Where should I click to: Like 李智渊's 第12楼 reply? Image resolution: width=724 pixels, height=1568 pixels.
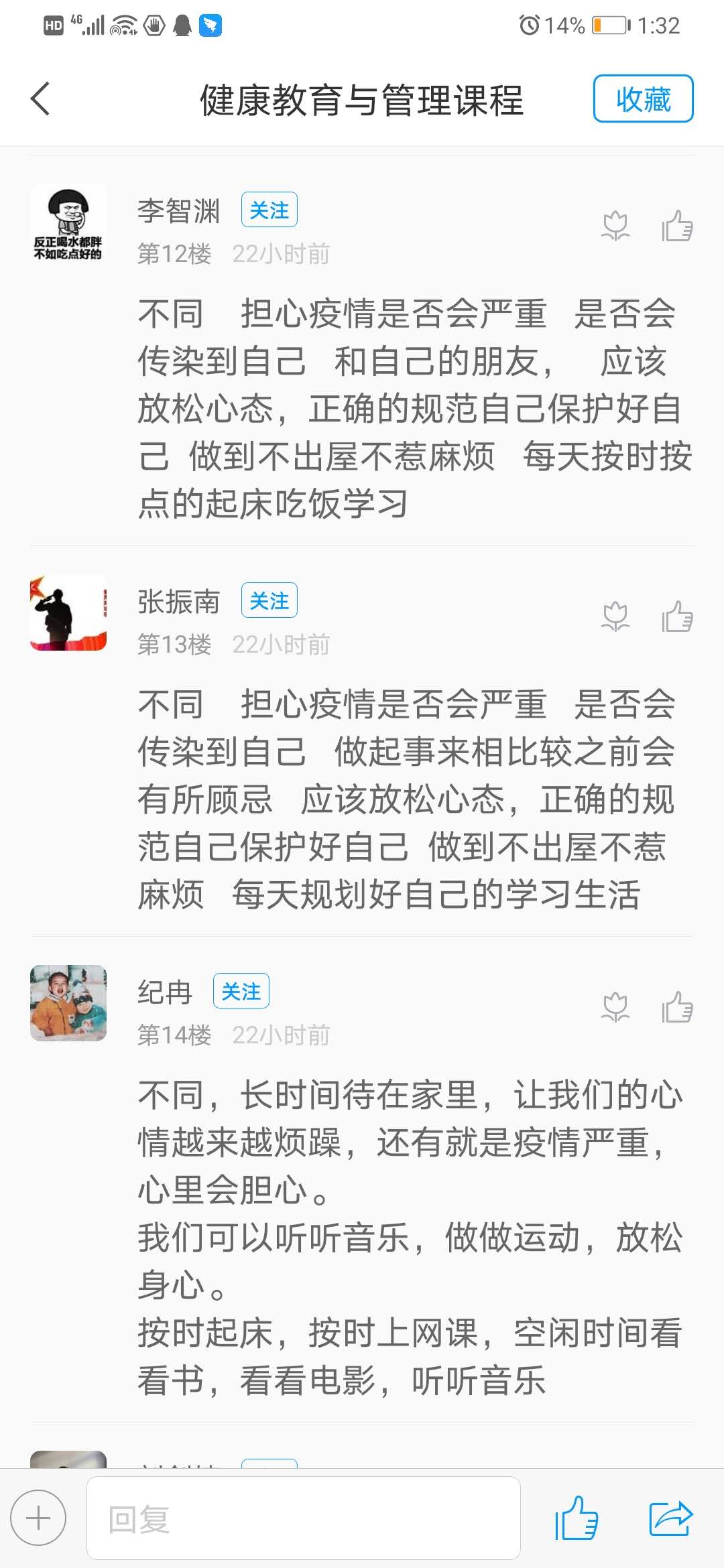point(677,226)
